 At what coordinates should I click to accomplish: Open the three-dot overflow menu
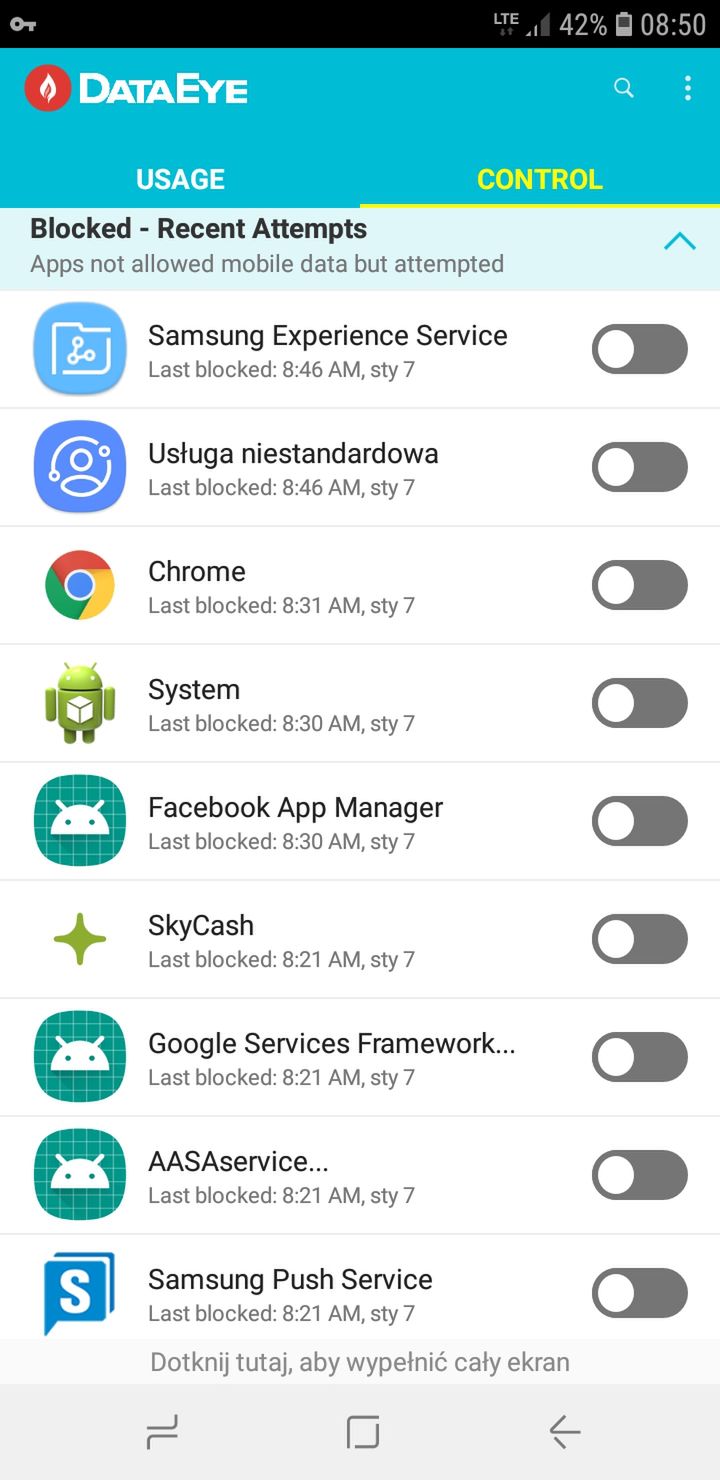tap(687, 88)
